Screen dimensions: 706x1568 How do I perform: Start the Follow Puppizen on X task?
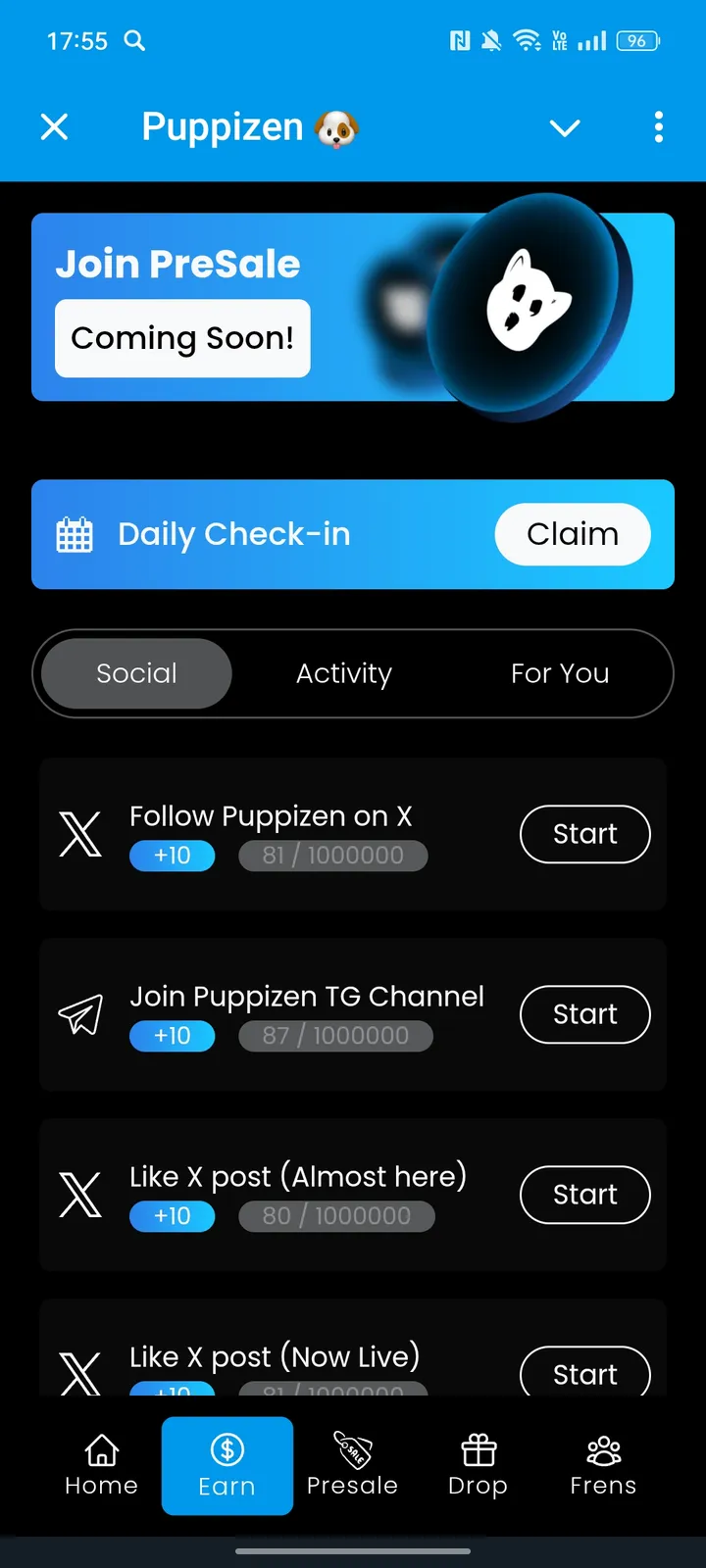click(x=584, y=834)
